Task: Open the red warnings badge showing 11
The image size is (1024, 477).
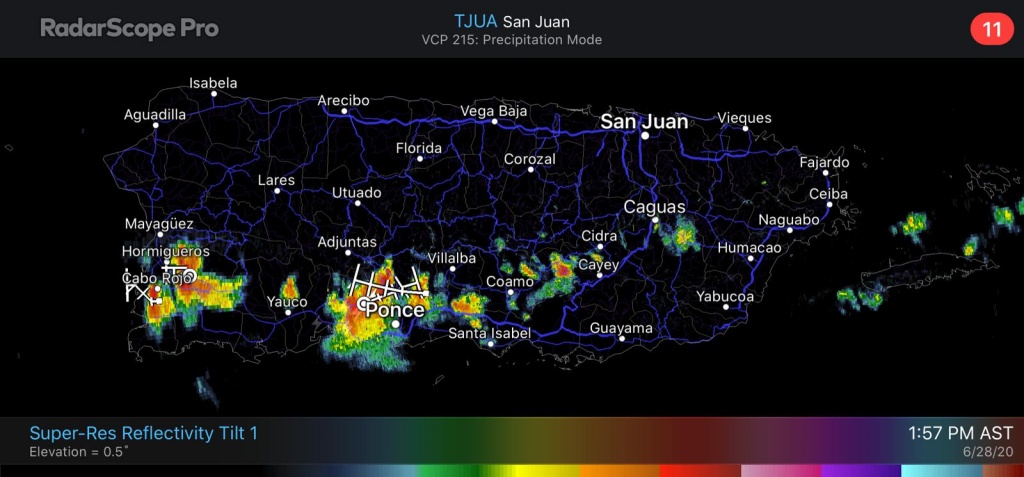Action: pos(991,29)
